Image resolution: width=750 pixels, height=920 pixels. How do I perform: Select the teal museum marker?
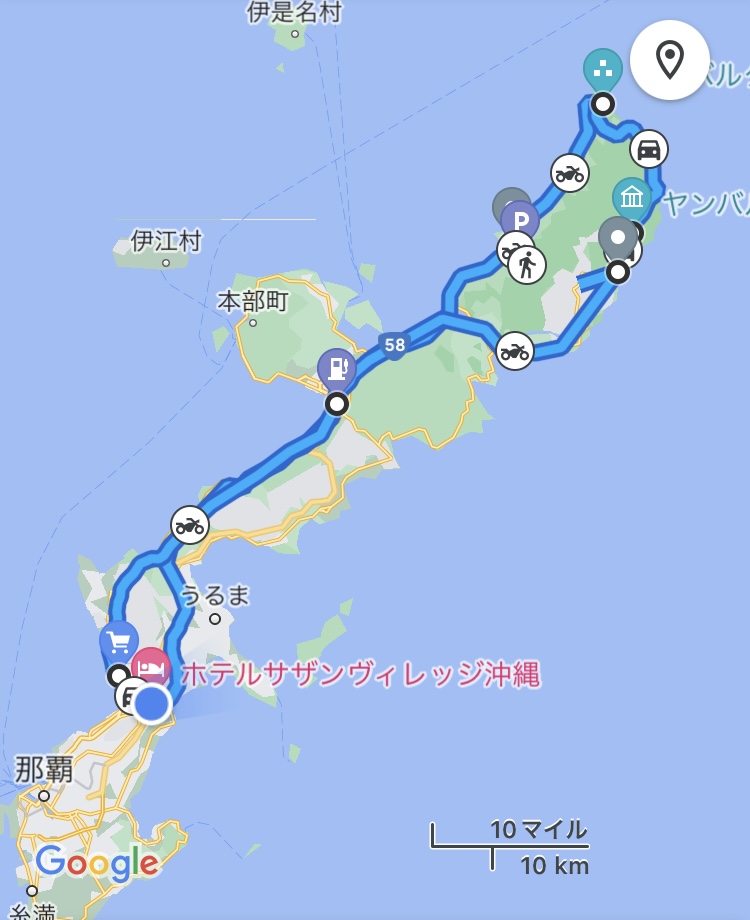point(632,198)
